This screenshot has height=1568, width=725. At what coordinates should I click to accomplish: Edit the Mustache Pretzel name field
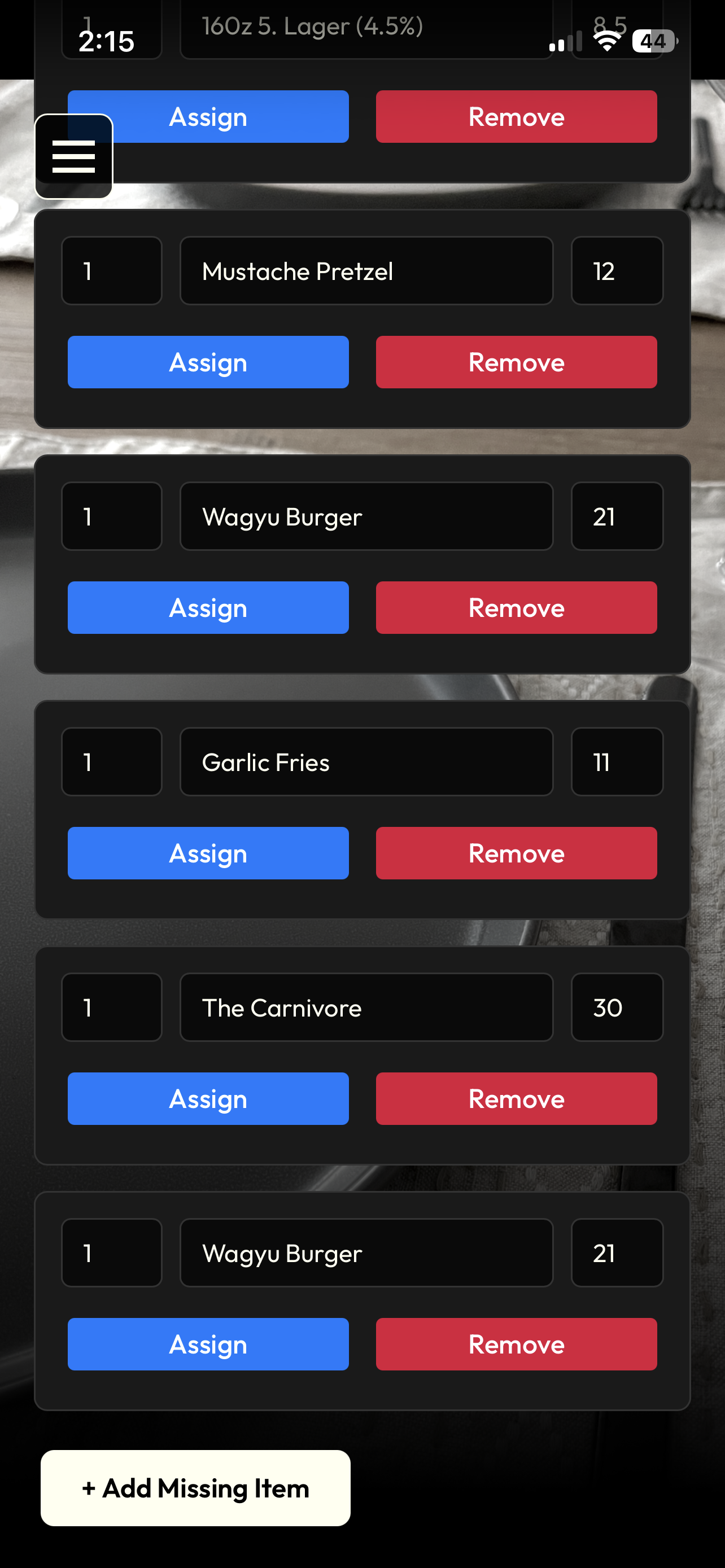[366, 271]
